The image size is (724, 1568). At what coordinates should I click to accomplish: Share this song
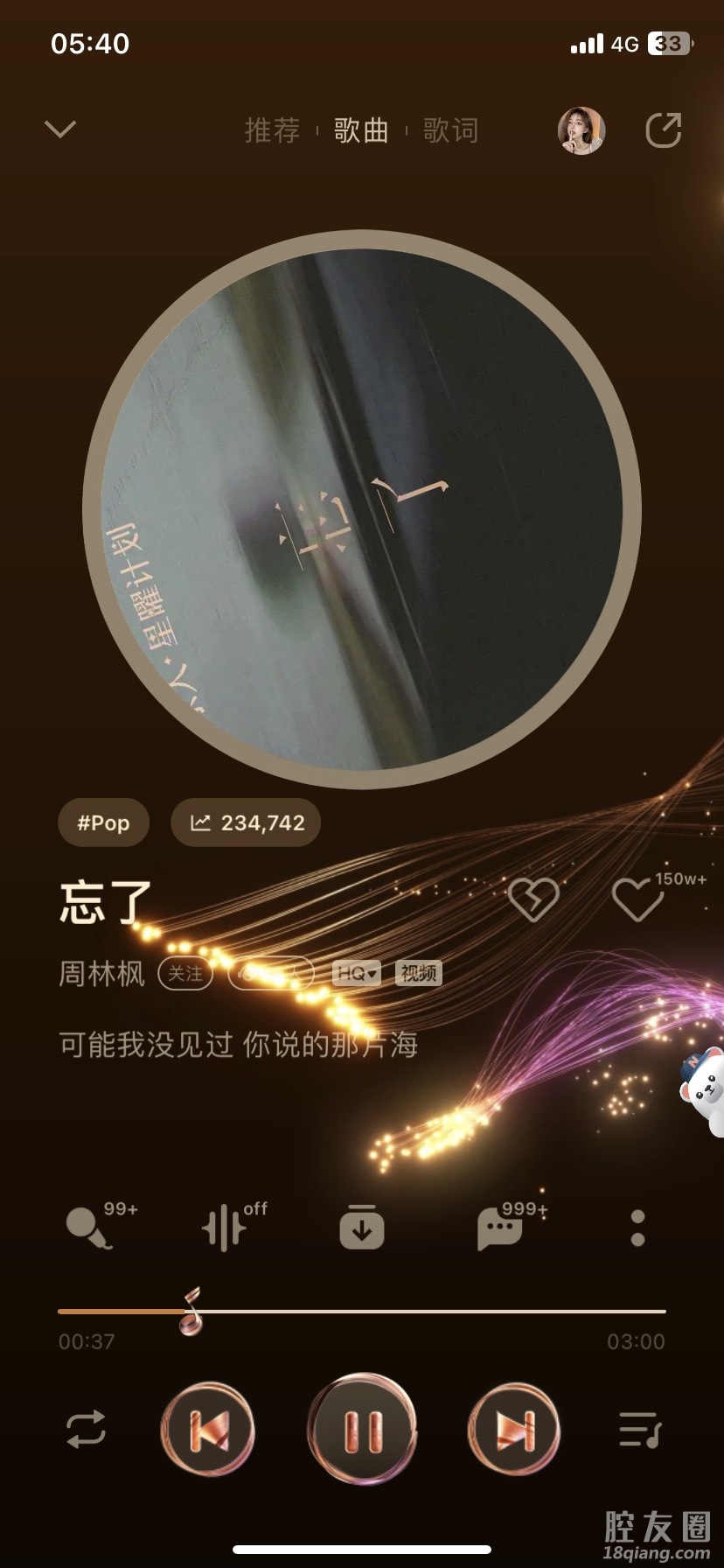pyautogui.click(x=663, y=130)
